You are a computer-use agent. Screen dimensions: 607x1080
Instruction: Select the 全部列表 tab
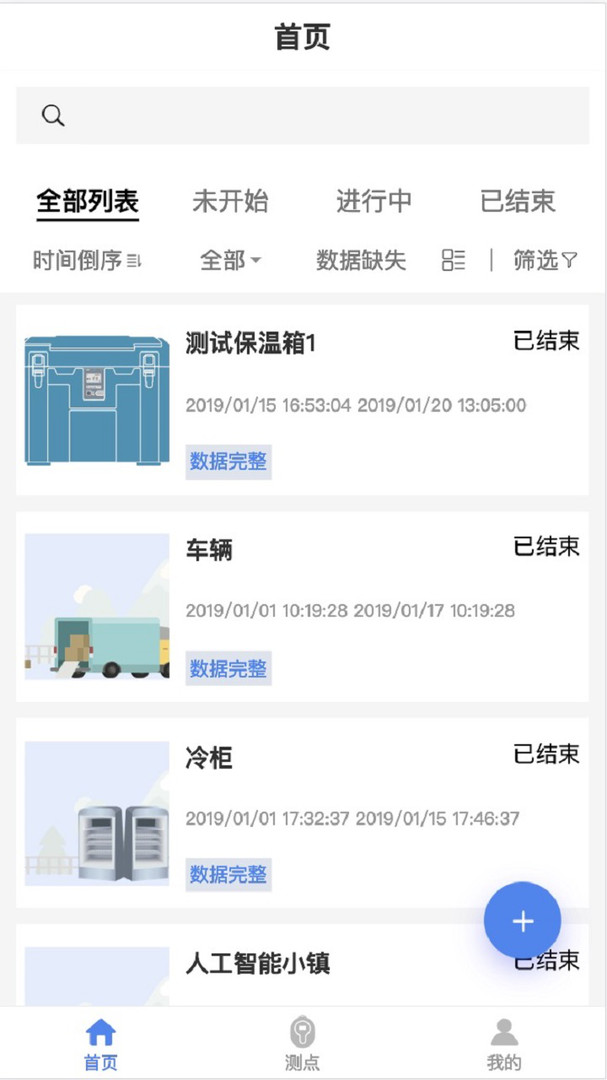[88, 201]
